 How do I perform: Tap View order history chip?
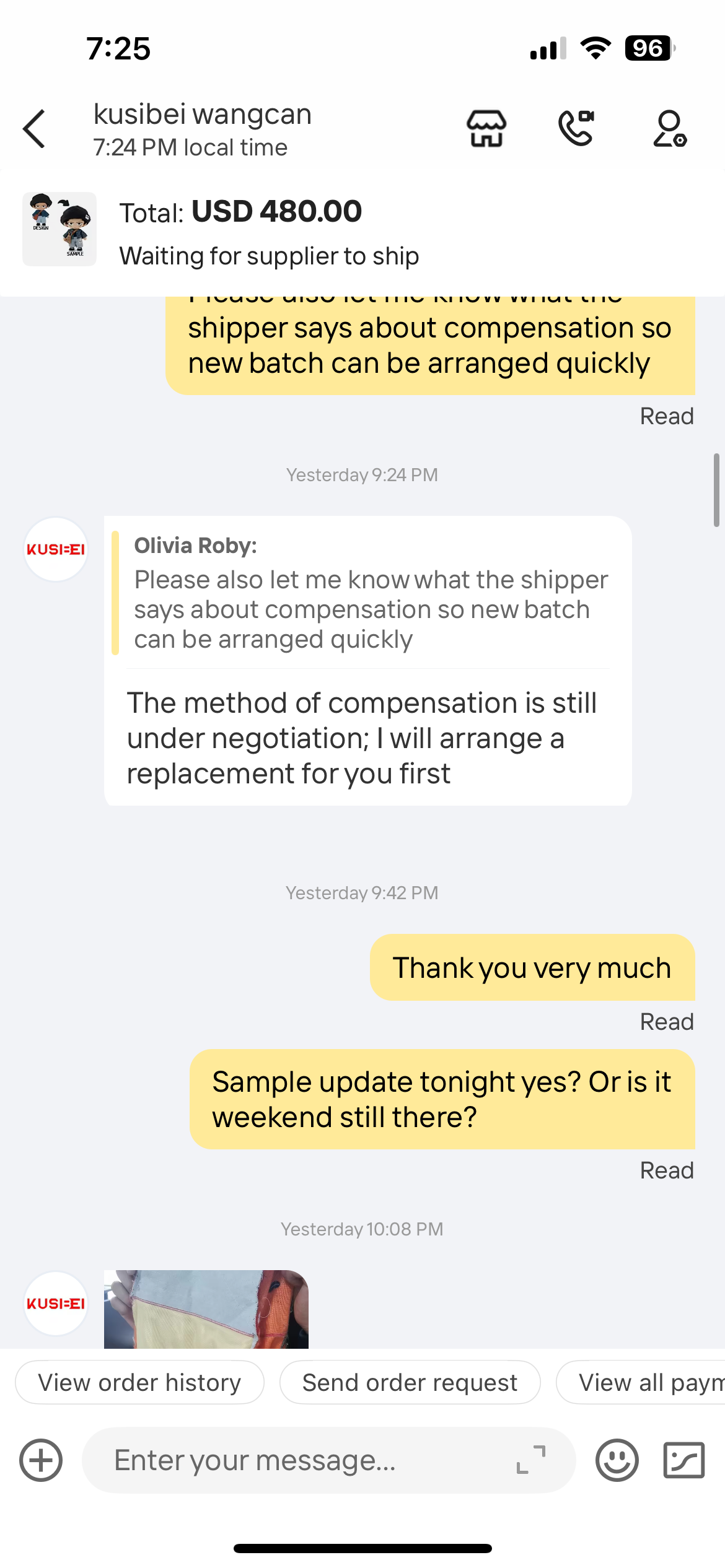coord(139,1382)
